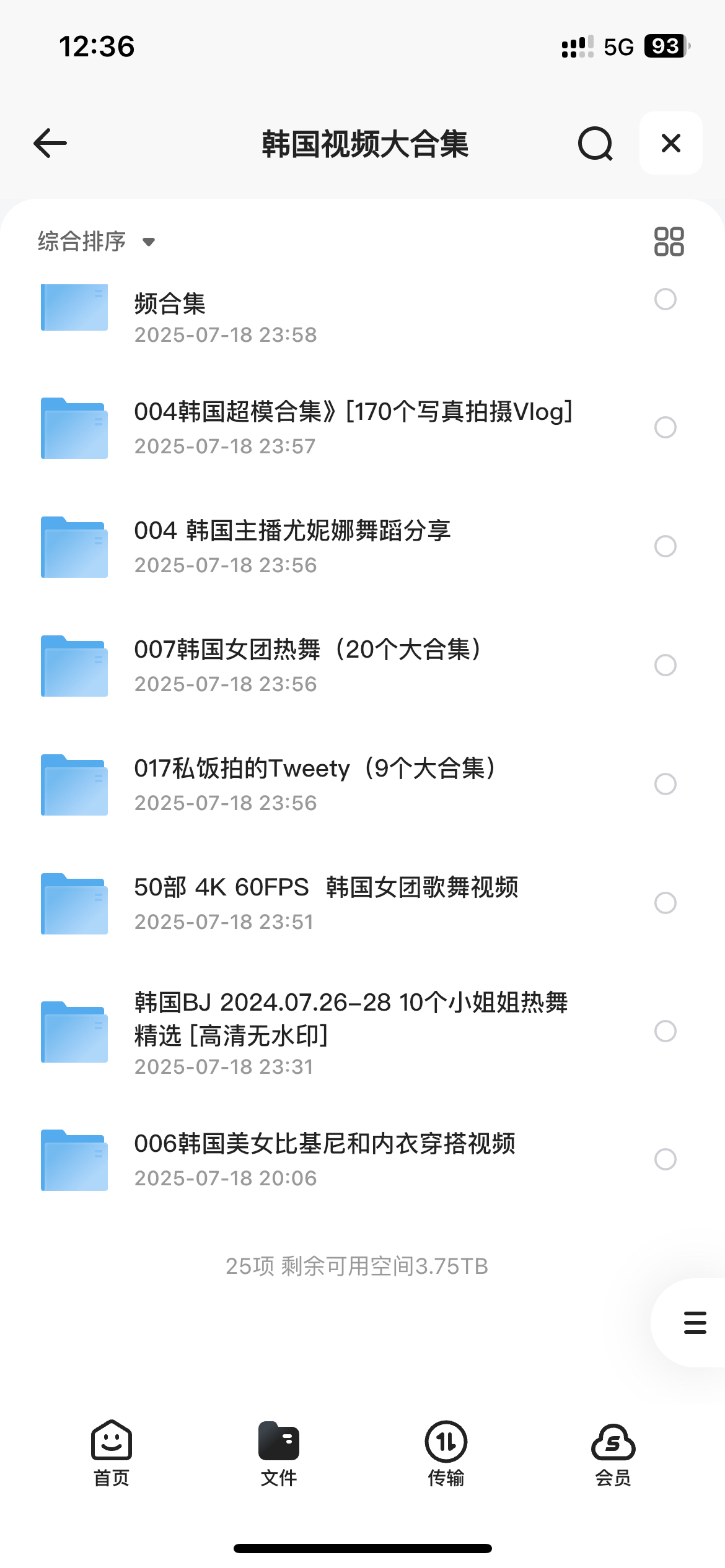Select the 频合集 folder circle
This screenshot has height=1568, width=725.
click(665, 299)
